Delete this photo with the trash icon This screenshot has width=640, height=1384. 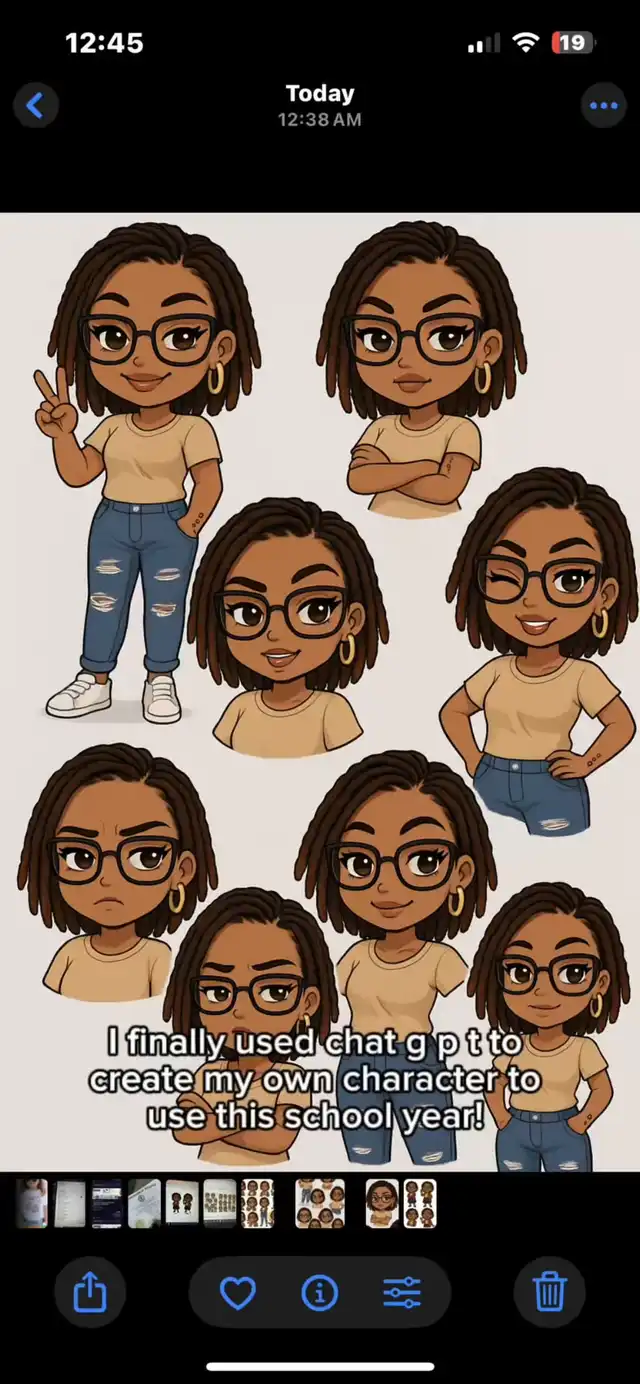549,1293
